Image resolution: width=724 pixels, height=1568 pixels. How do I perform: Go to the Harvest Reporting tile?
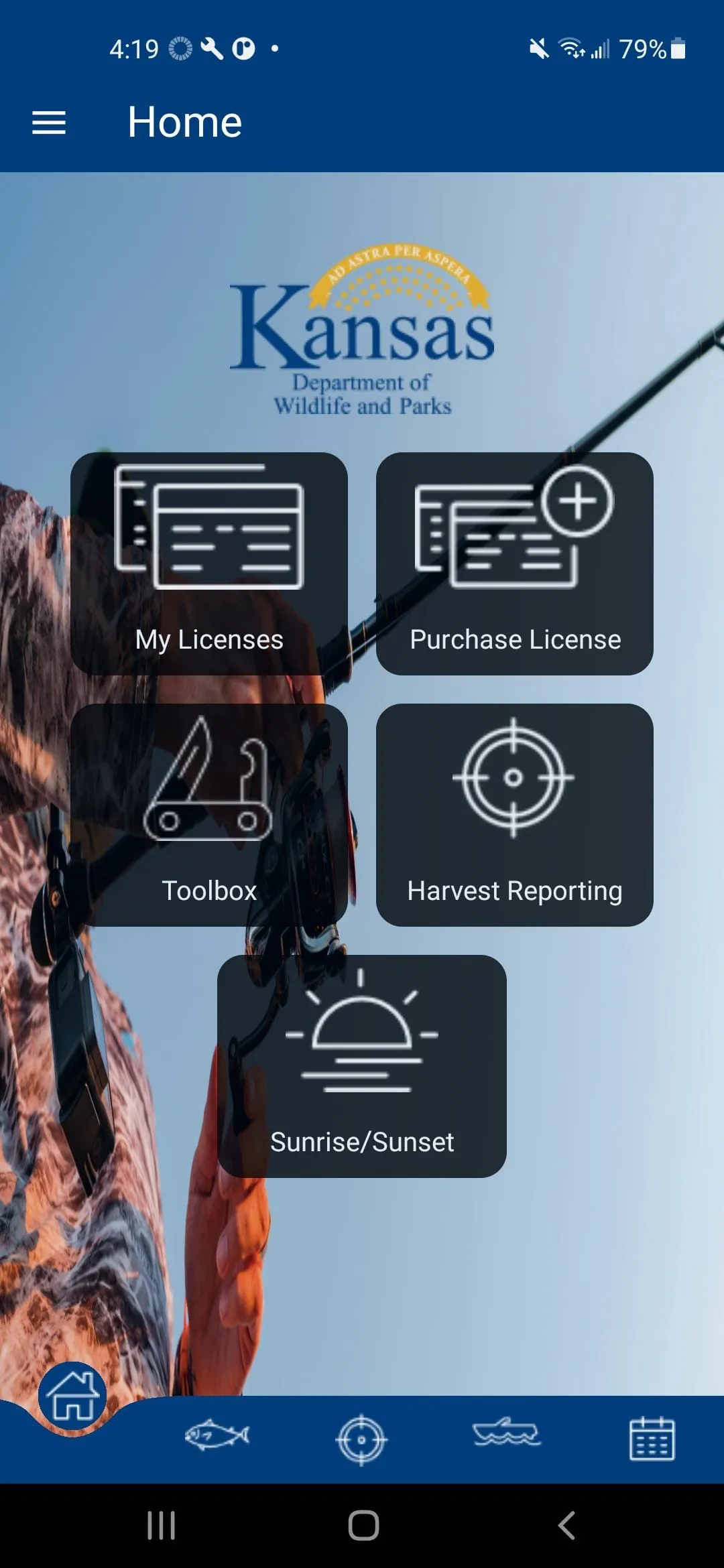[x=514, y=814]
